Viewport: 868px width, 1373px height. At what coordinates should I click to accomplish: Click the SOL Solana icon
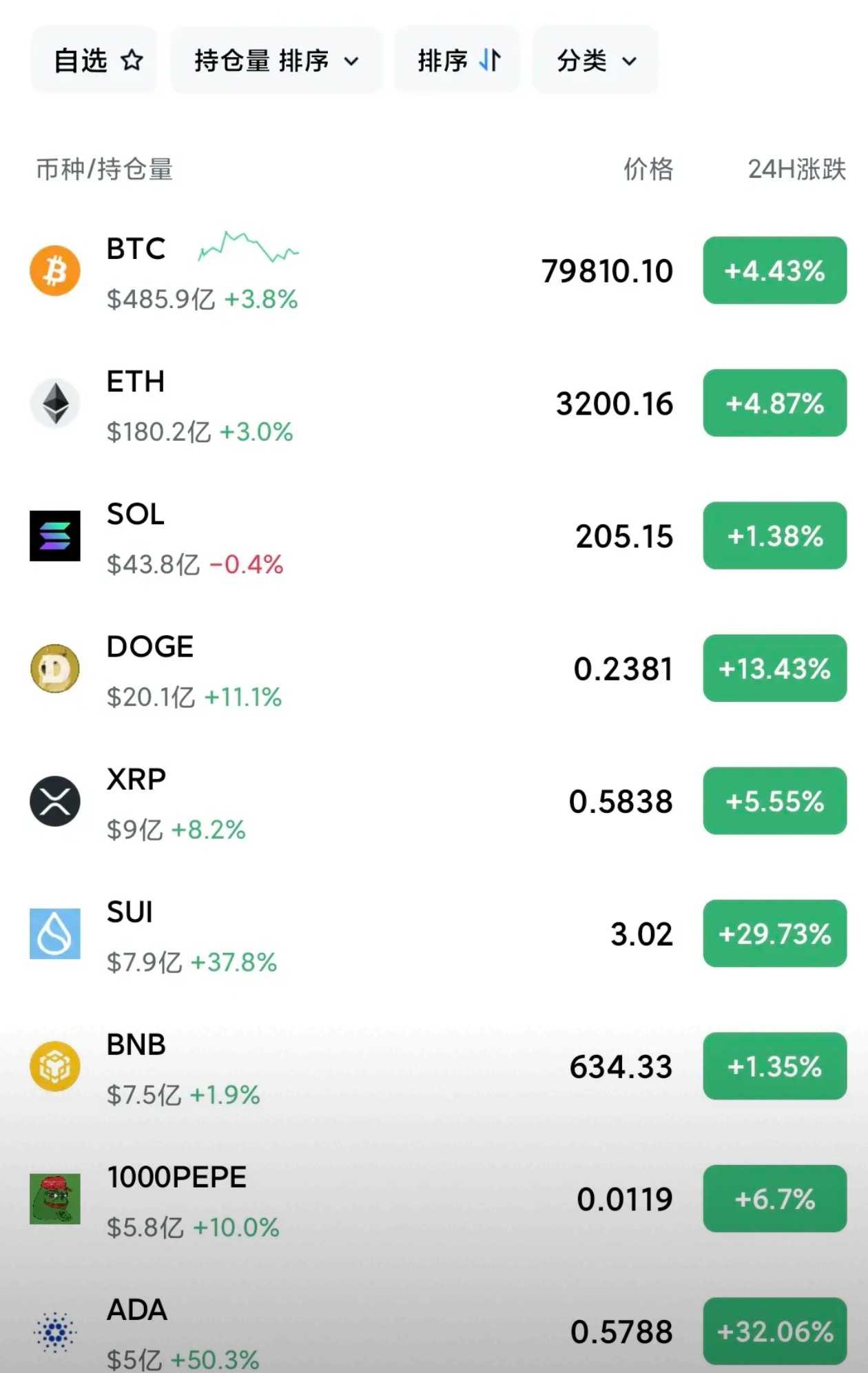tap(54, 537)
